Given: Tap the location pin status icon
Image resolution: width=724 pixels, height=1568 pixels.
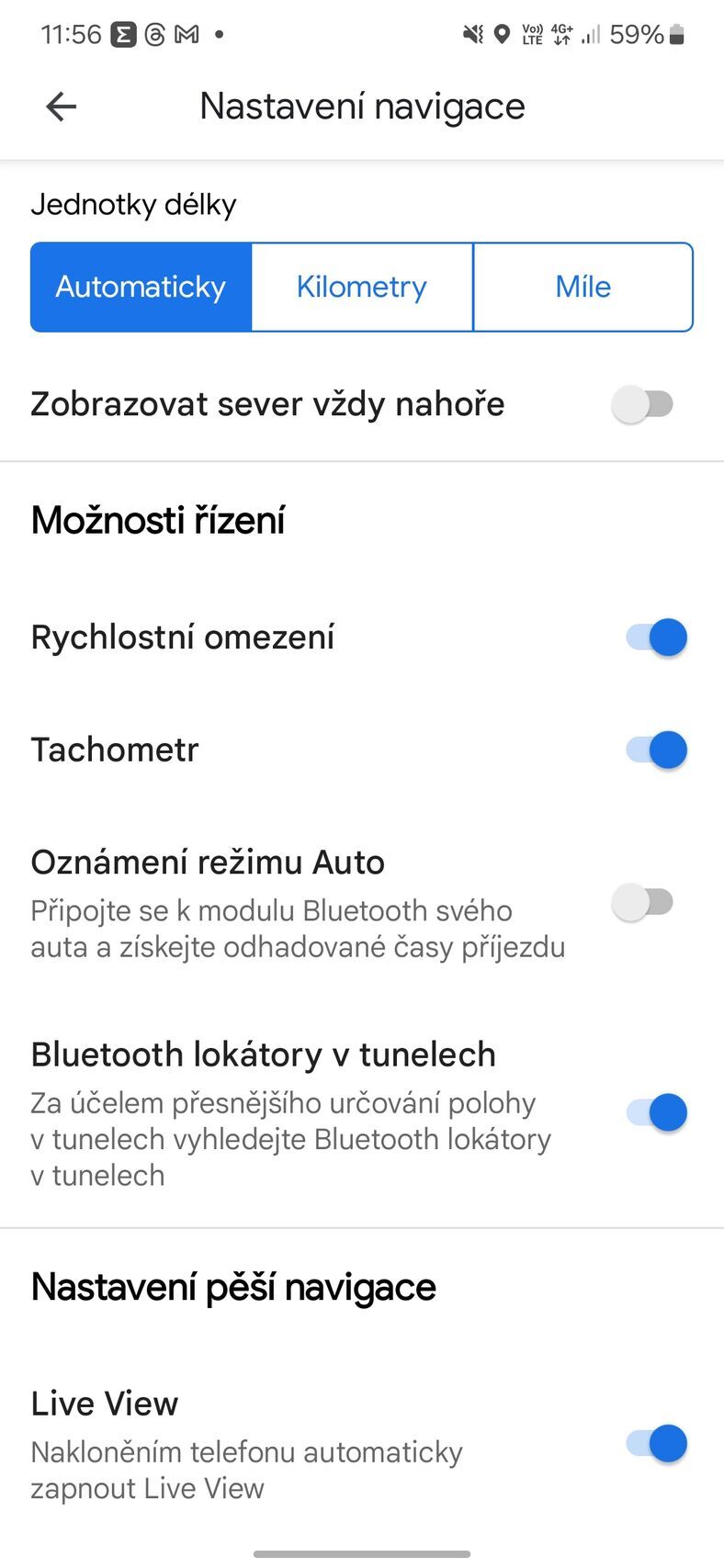Looking at the screenshot, I should pyautogui.click(x=502, y=35).
